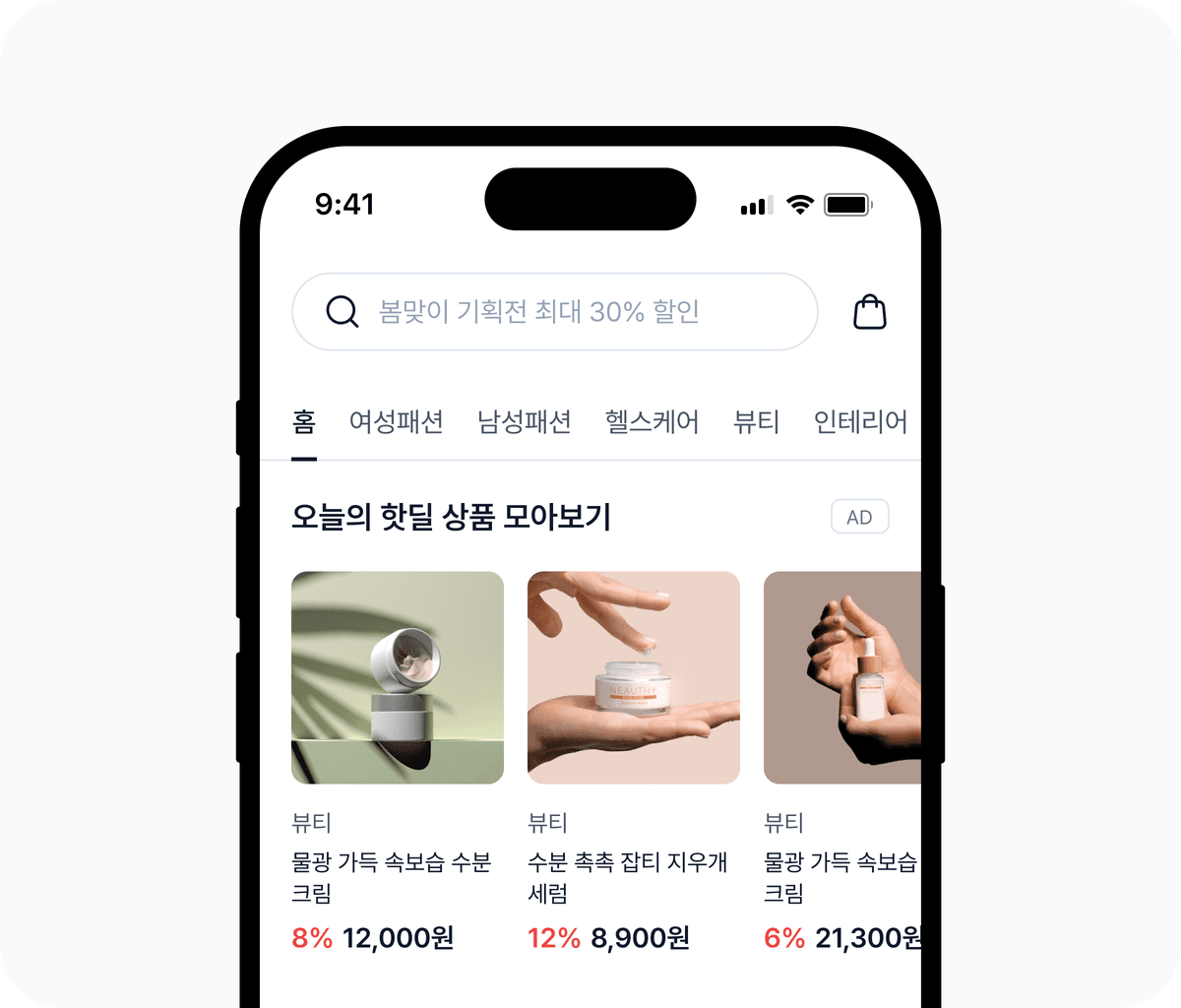Go to the 헬스케어 tab
This screenshot has width=1181, height=1008.
click(652, 422)
